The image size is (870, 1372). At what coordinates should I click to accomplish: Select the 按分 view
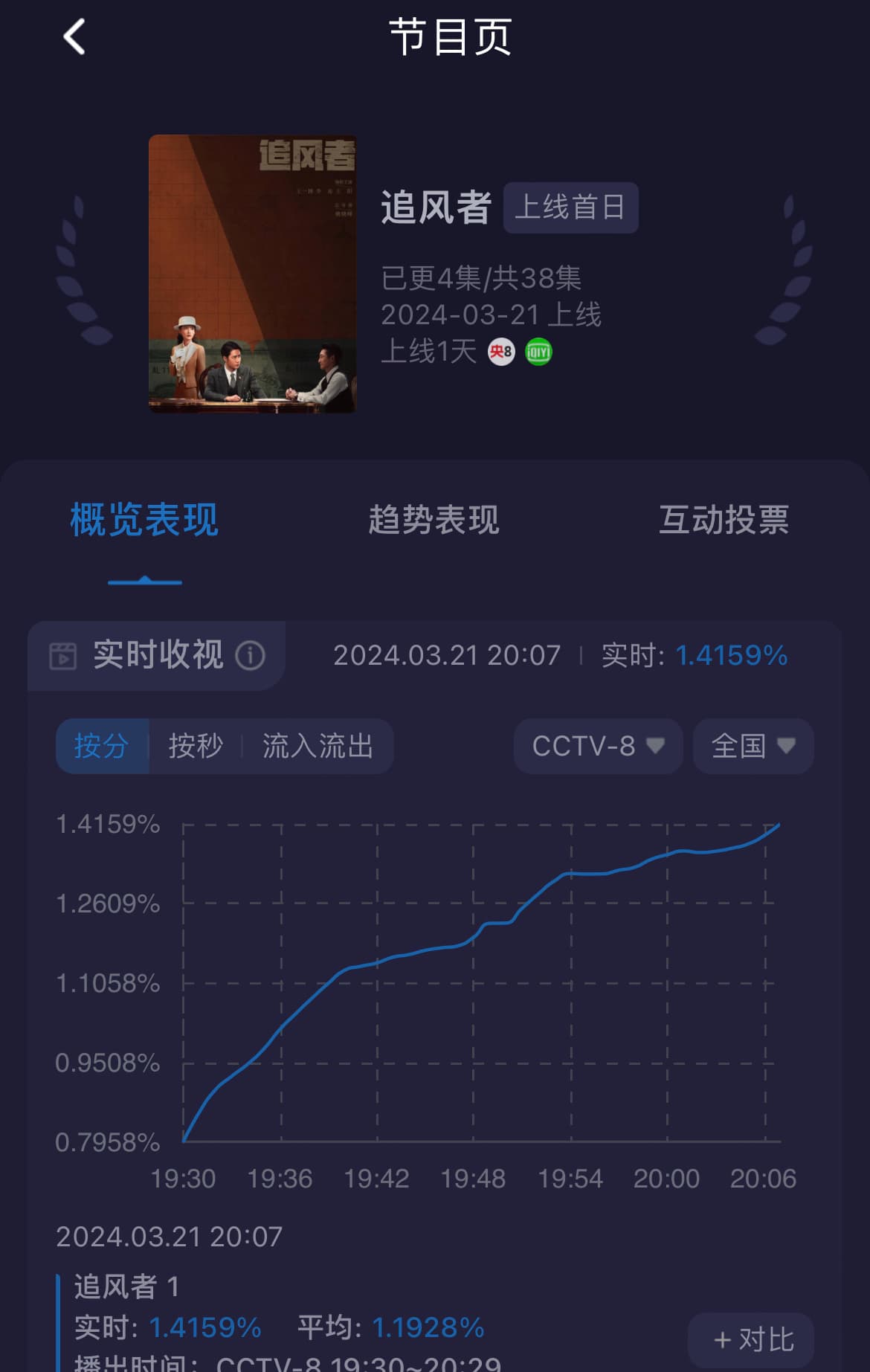pyautogui.click(x=102, y=746)
